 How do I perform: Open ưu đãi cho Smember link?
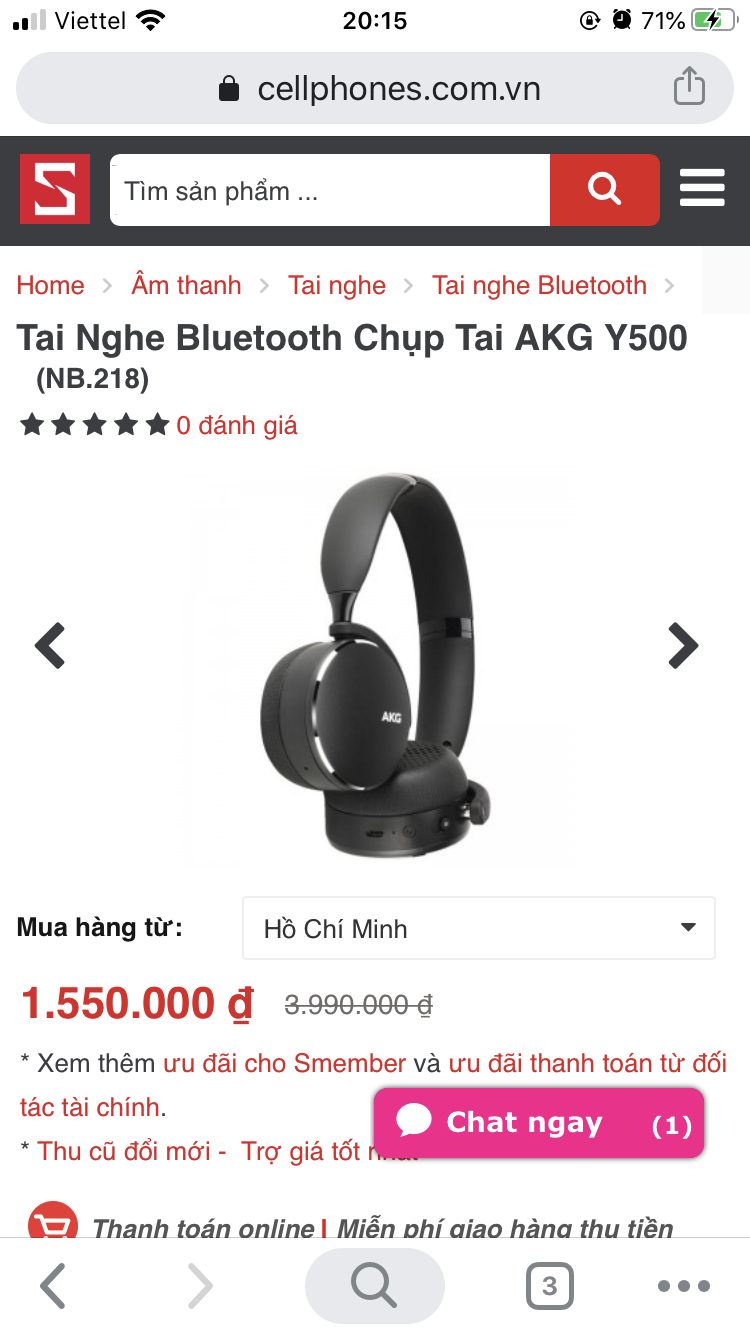tap(284, 1063)
